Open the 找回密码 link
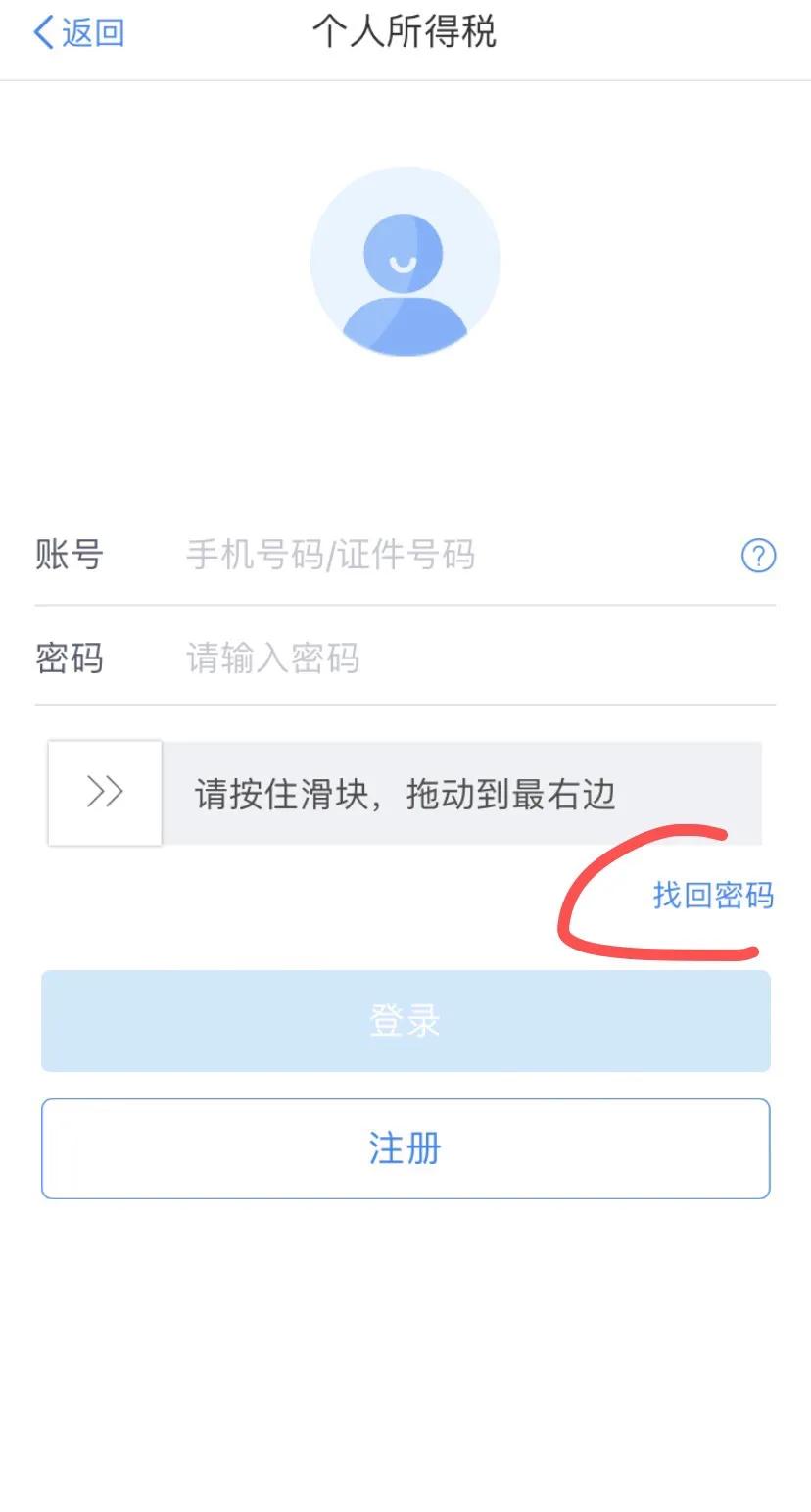This screenshot has height=1512, width=811. 713,895
